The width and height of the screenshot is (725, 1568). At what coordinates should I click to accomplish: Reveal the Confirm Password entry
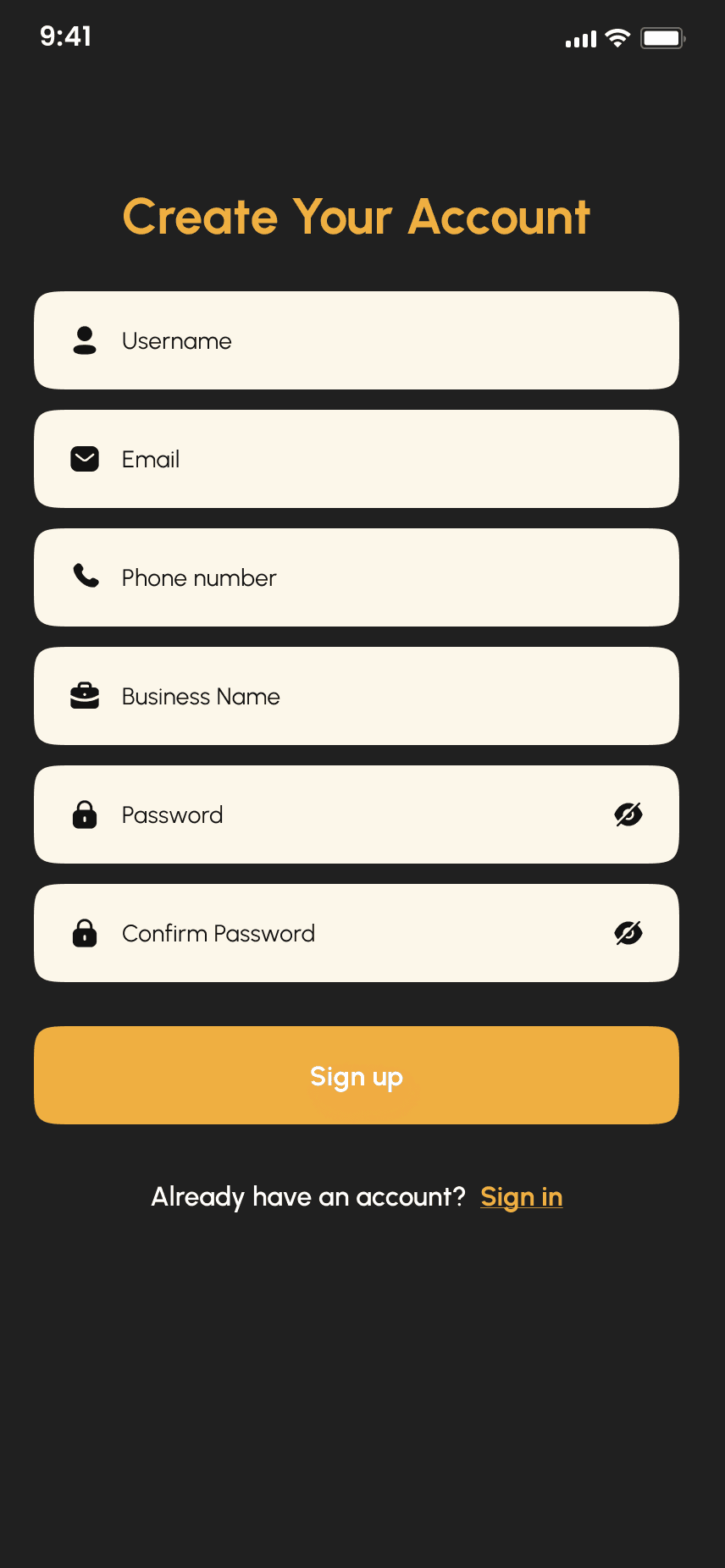click(x=628, y=933)
